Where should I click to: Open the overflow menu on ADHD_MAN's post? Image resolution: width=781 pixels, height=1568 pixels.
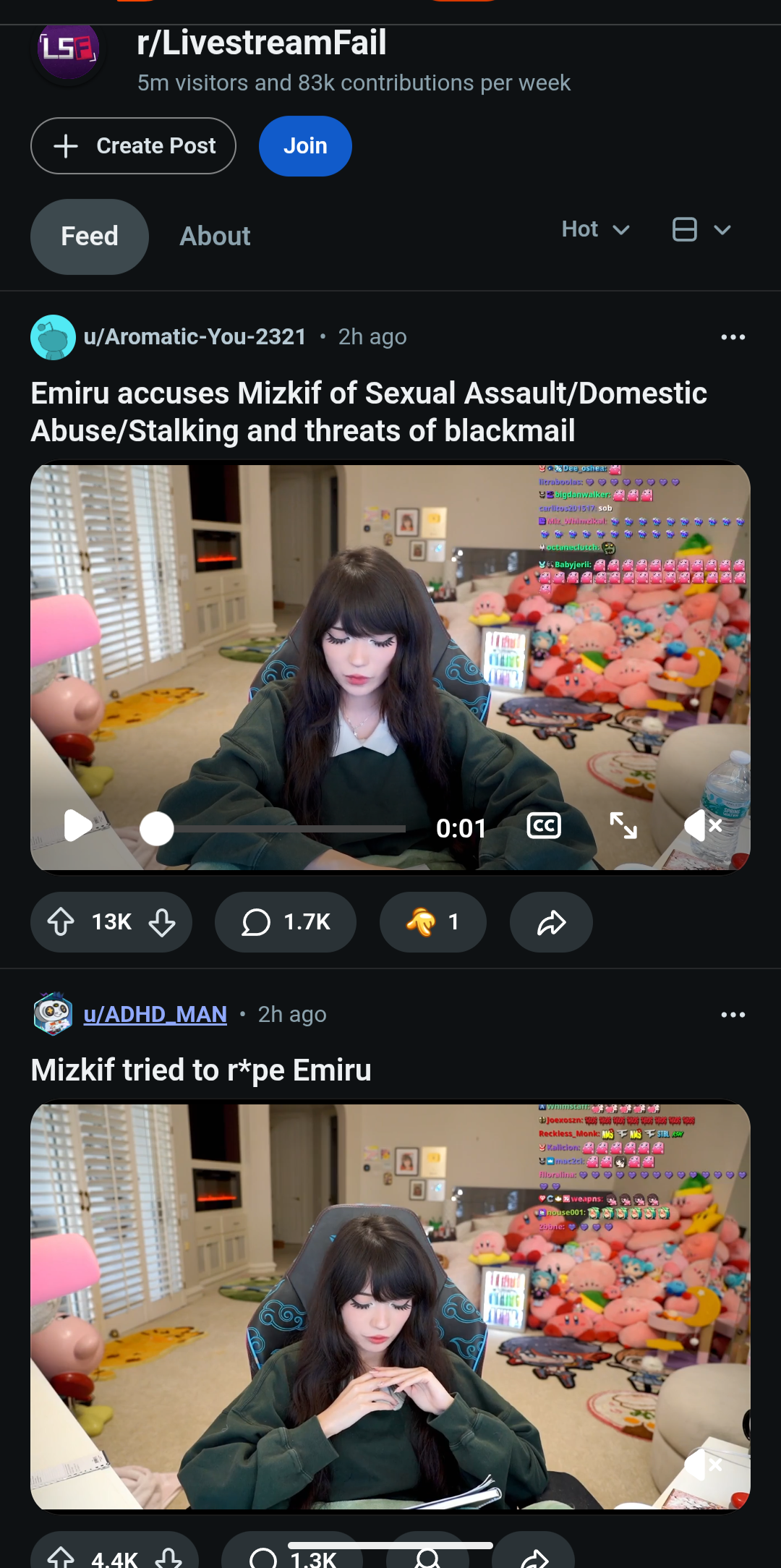[733, 1015]
